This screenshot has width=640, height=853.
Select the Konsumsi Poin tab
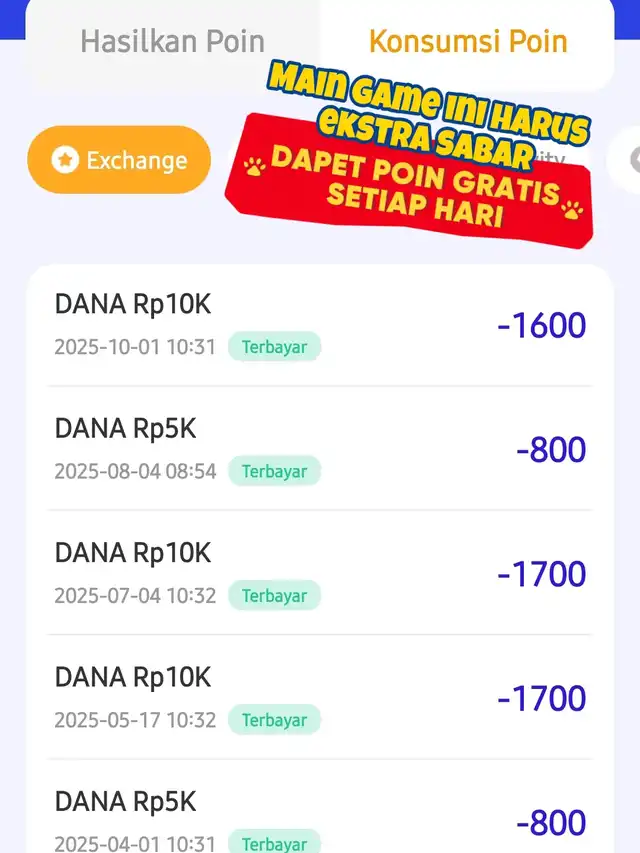pyautogui.click(x=467, y=42)
